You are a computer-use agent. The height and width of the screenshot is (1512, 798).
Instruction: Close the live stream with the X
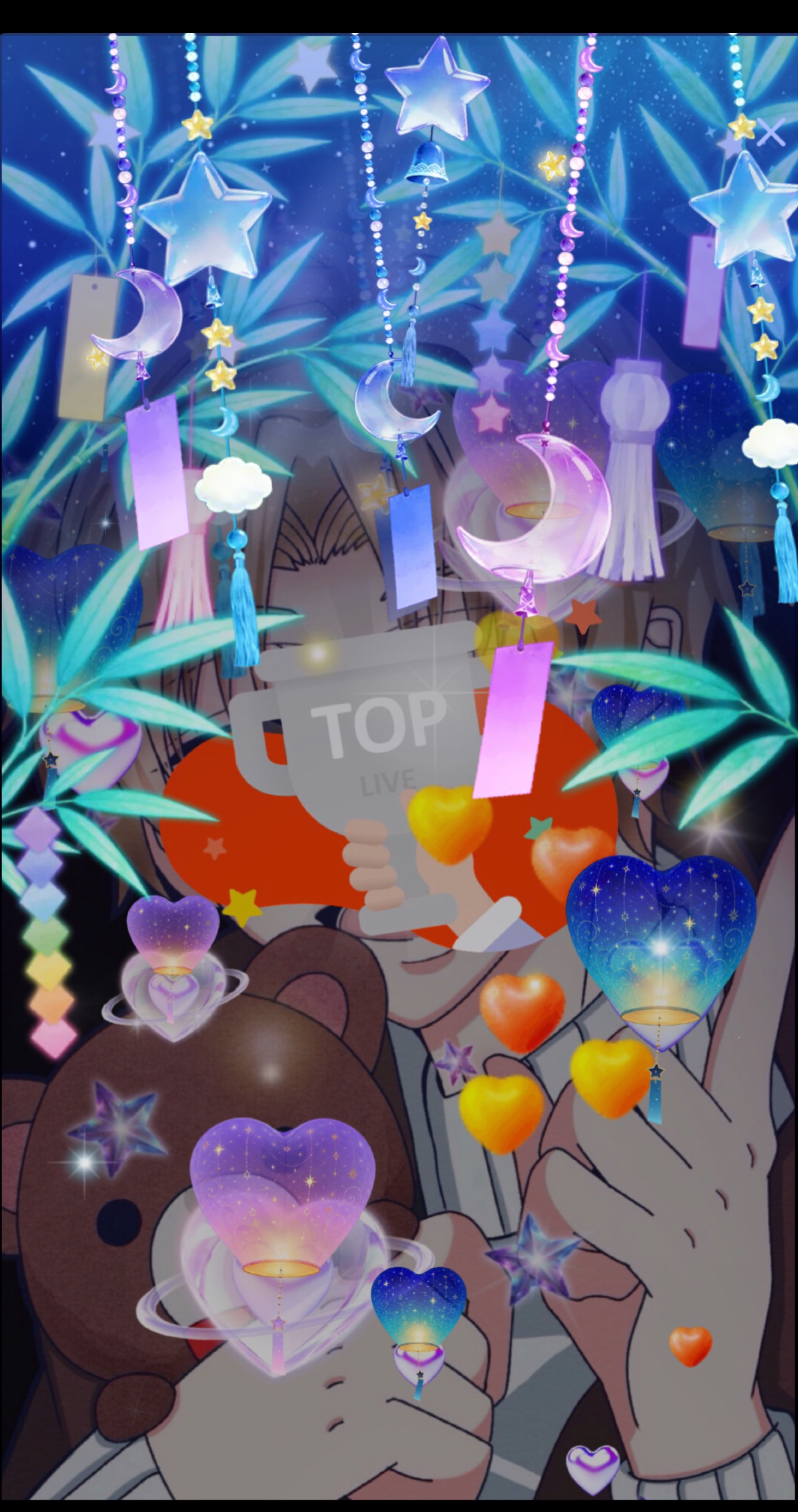click(x=771, y=132)
